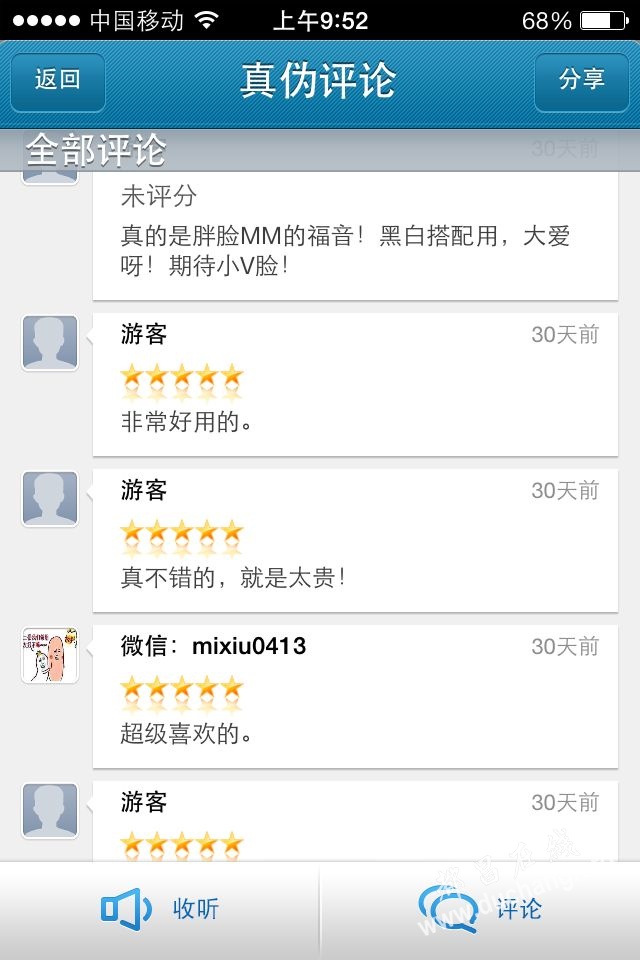Open the review by 微信：mixiu0413

[x=355, y=697]
